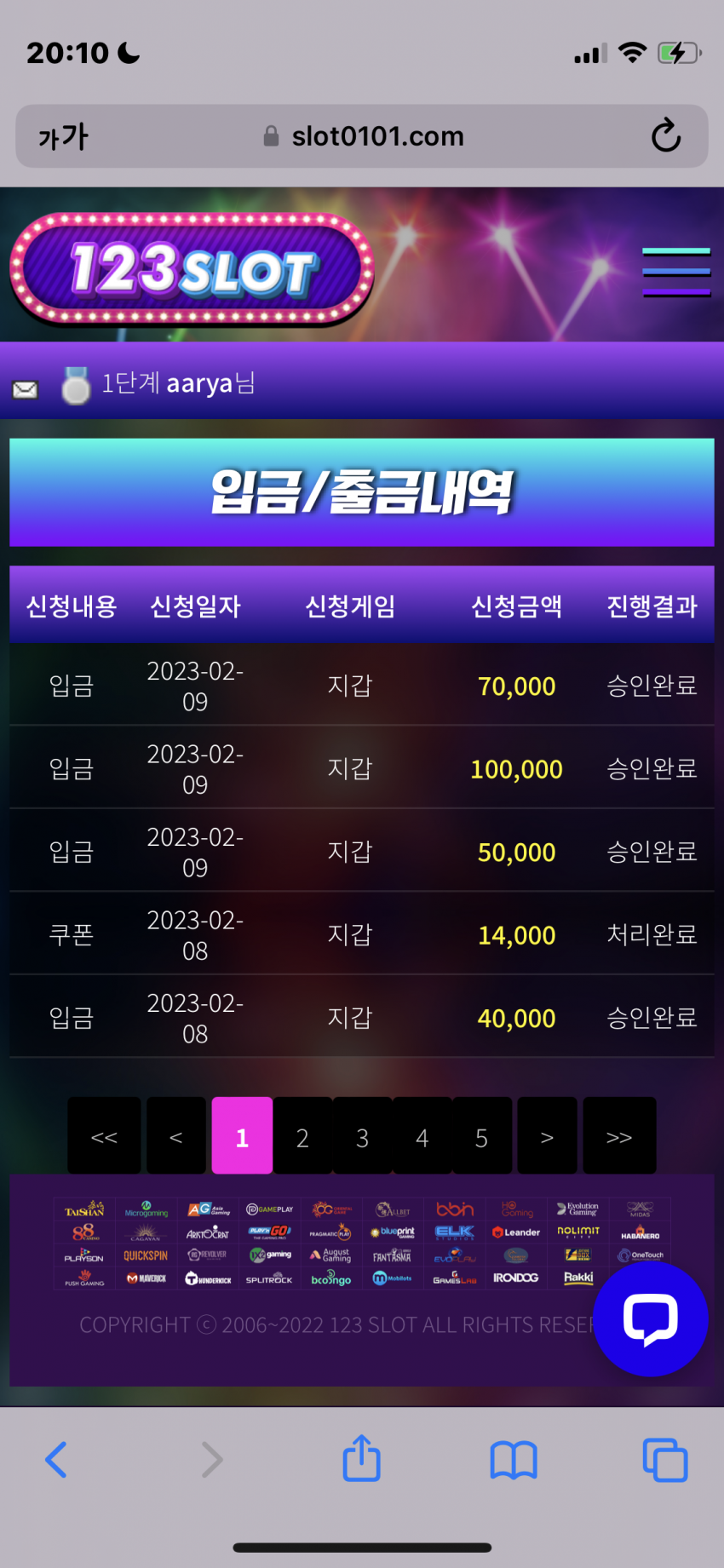This screenshot has width=724, height=1568.
Task: Open the hamburger menu
Action: pos(676,273)
